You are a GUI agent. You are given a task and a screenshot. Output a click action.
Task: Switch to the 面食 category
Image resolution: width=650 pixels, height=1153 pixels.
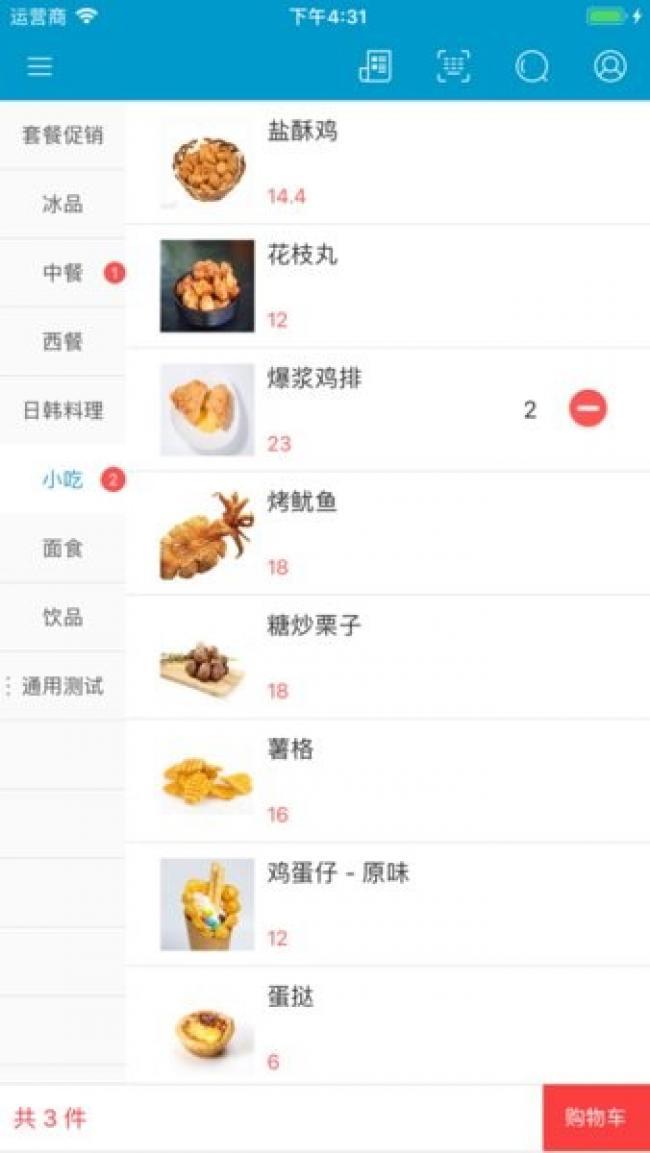pos(62,549)
